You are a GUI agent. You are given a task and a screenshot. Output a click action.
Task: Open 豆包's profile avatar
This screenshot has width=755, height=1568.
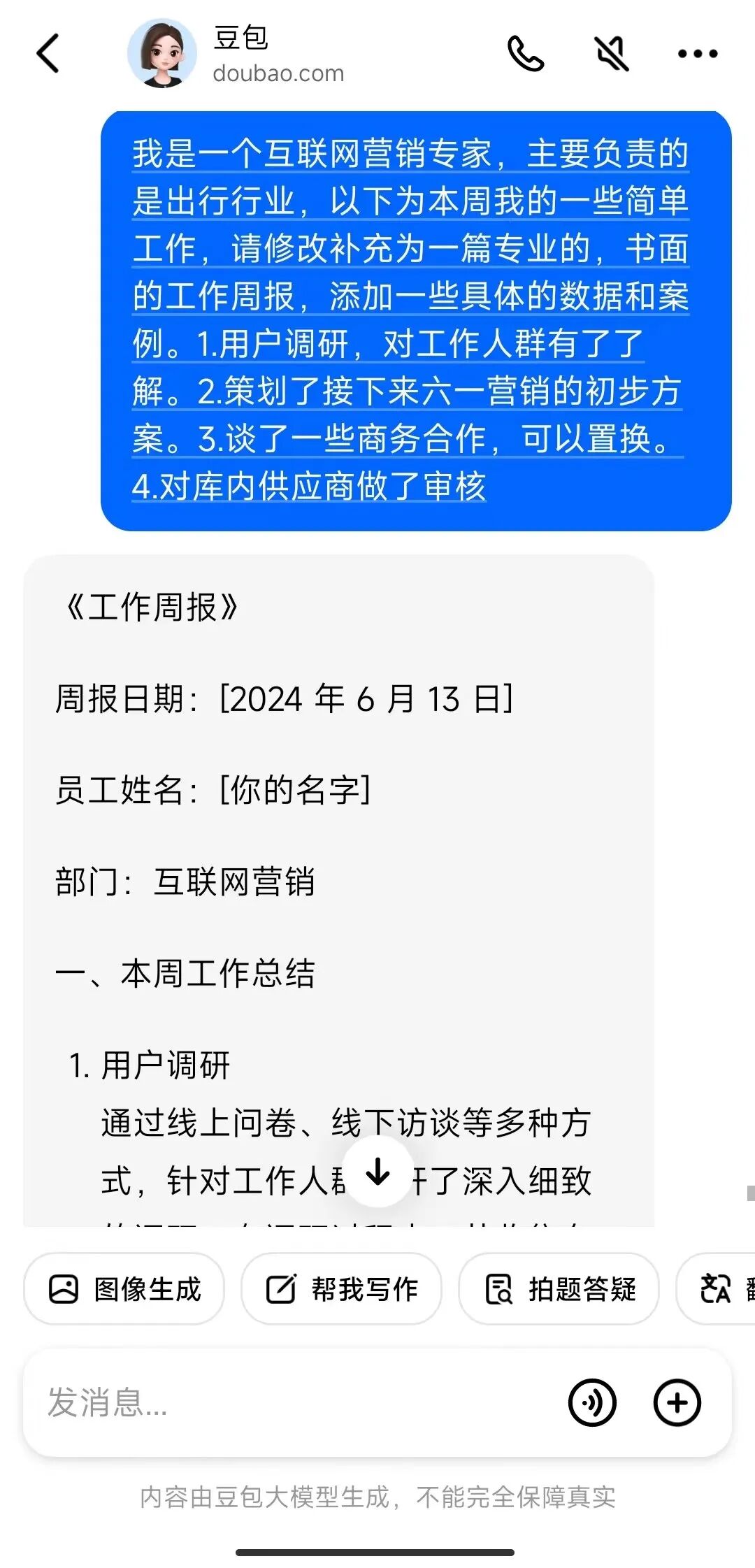[162, 53]
